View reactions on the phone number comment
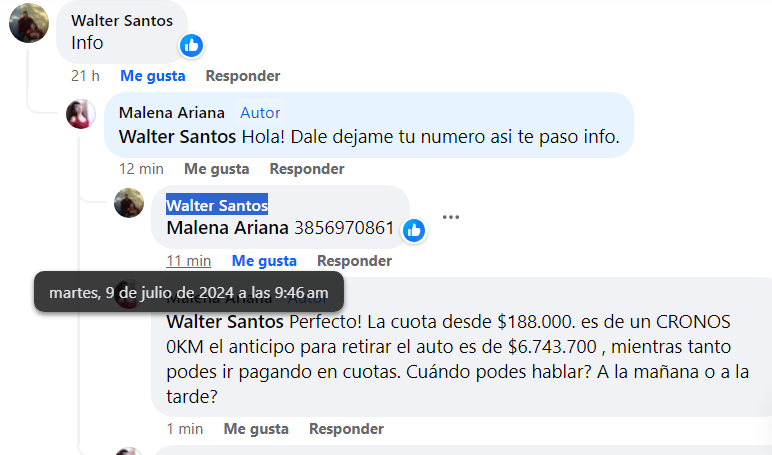 (414, 231)
